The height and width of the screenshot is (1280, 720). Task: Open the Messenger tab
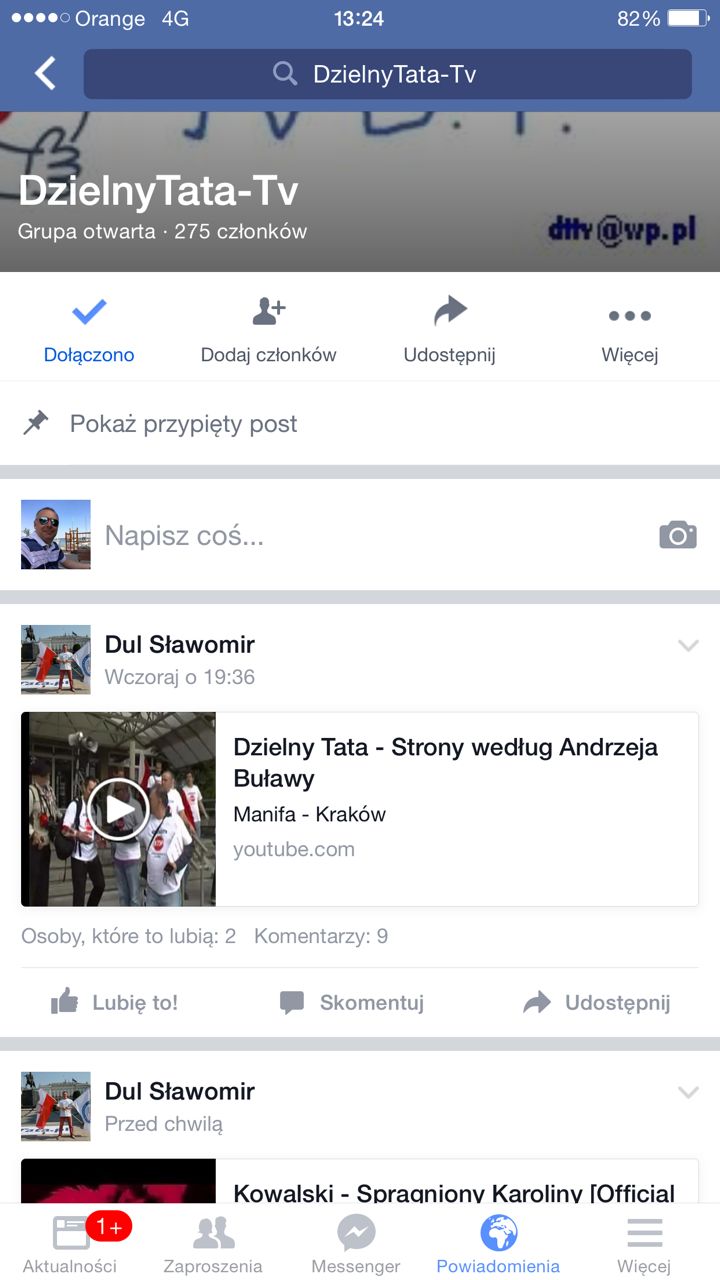pos(356,1243)
